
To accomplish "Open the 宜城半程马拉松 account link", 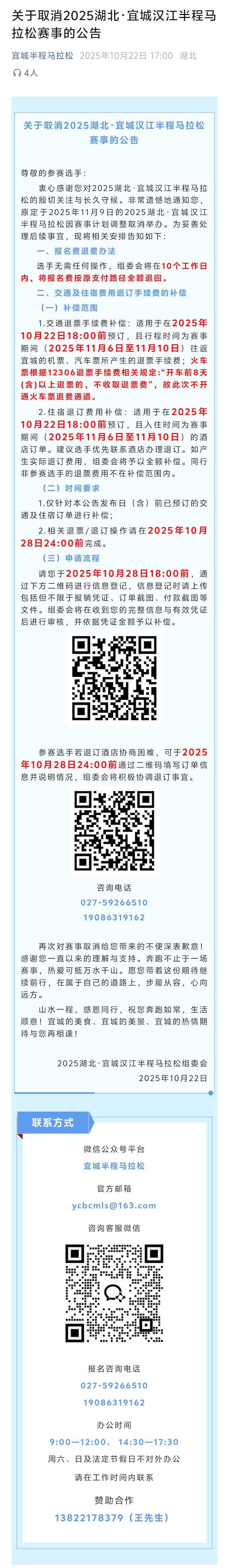I will (43, 56).
